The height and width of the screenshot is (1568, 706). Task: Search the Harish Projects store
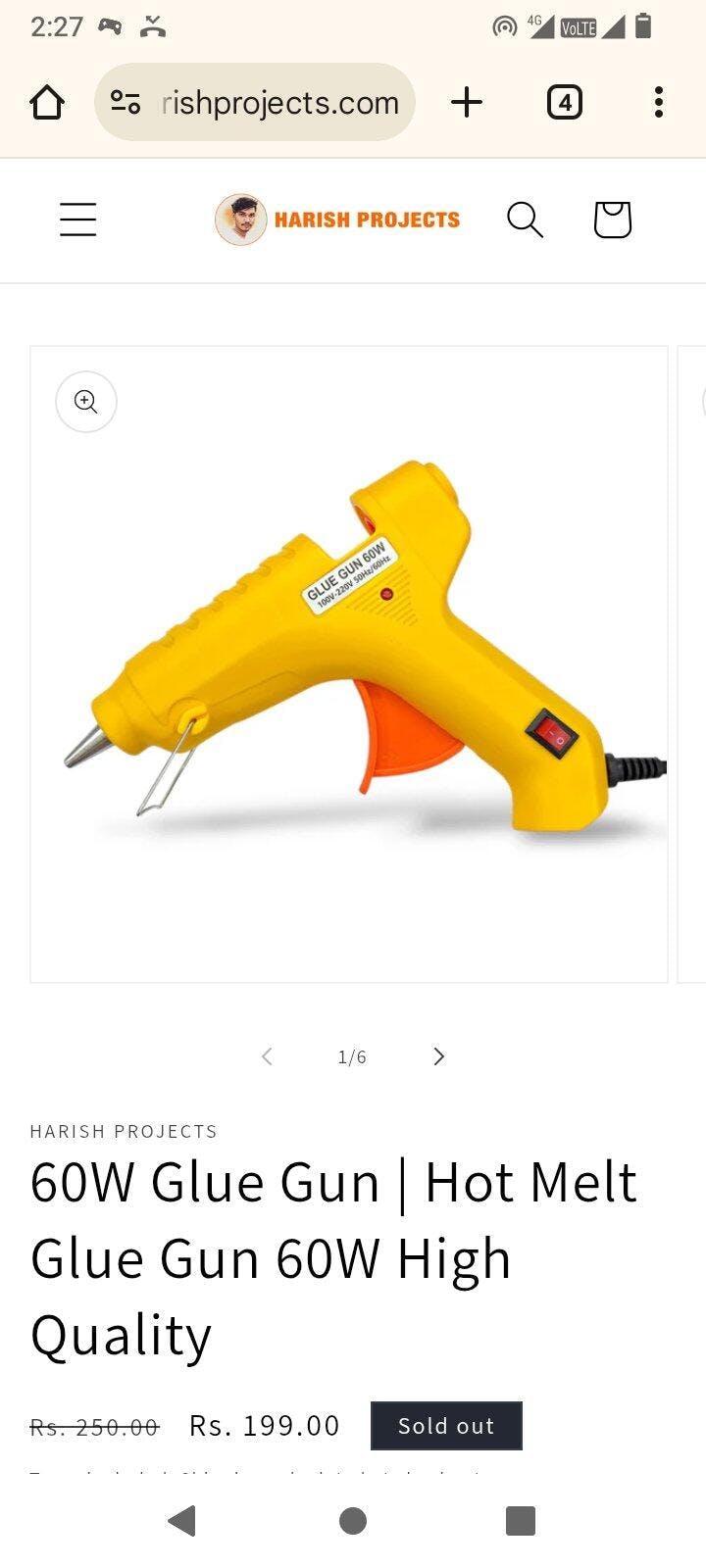click(525, 220)
